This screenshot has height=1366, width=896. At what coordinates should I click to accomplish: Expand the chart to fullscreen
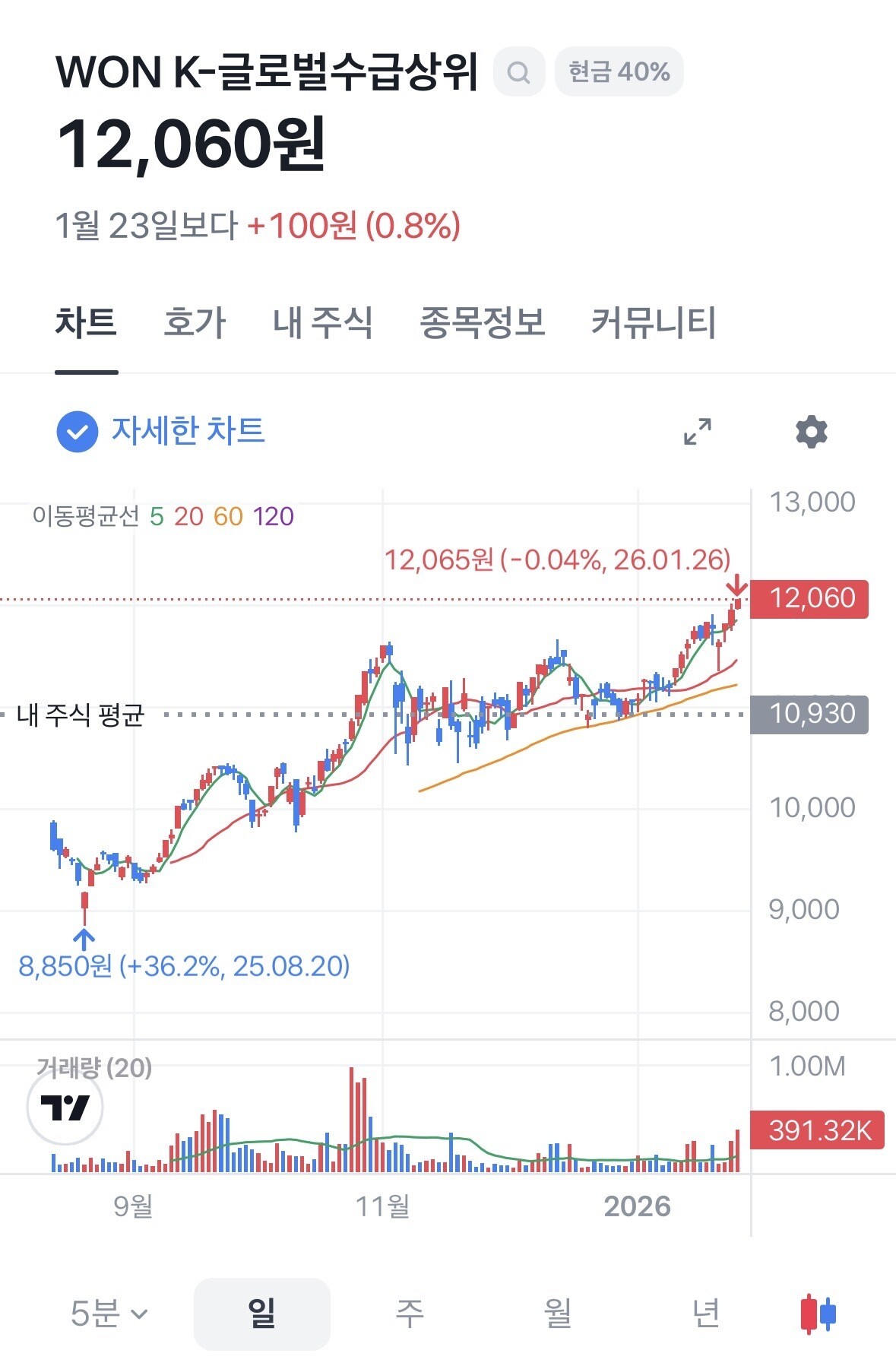[x=698, y=431]
